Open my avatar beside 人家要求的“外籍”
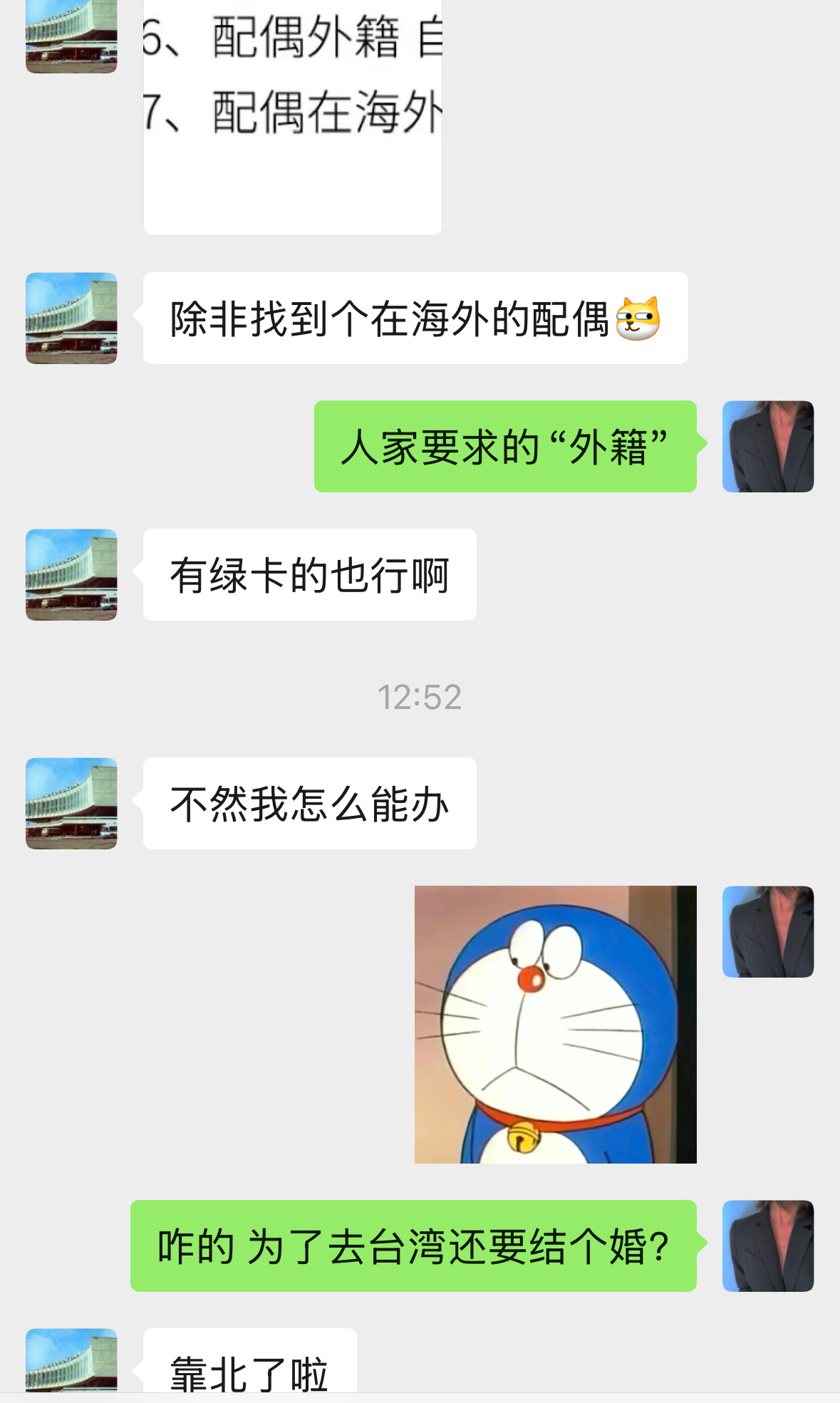 (768, 446)
